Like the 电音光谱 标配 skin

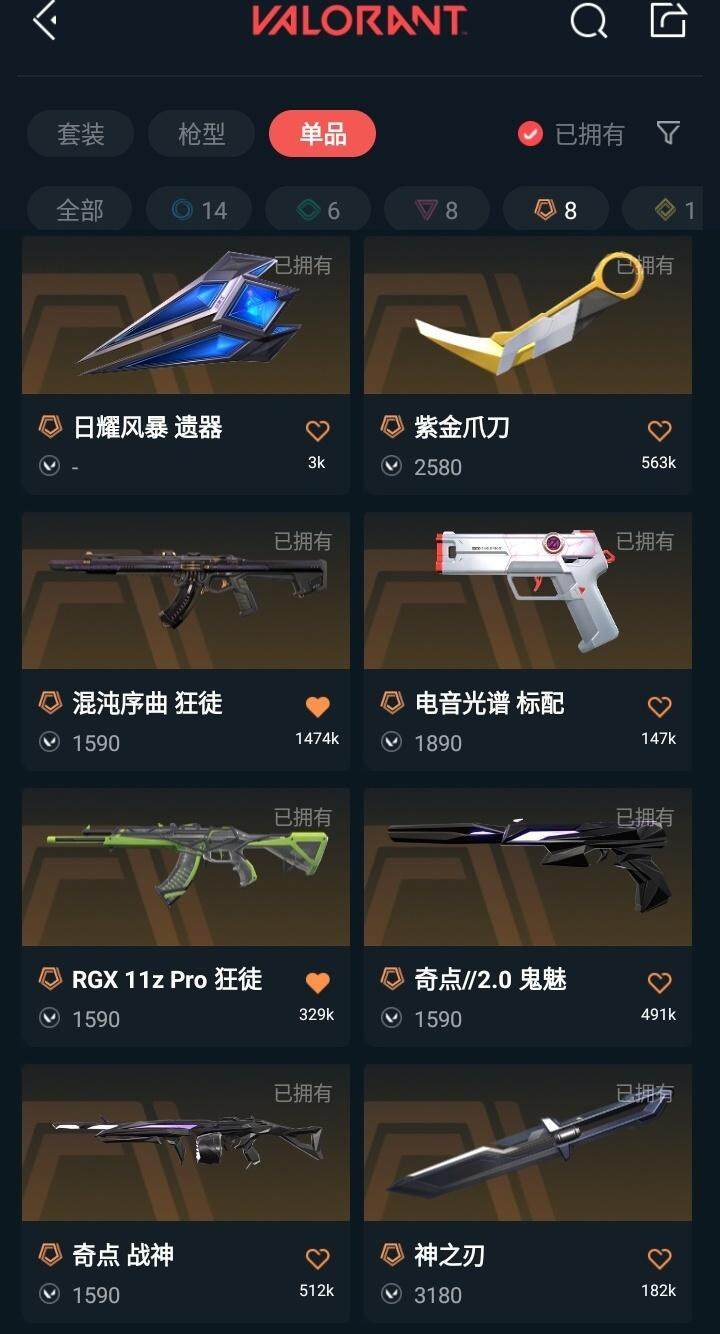point(659,707)
